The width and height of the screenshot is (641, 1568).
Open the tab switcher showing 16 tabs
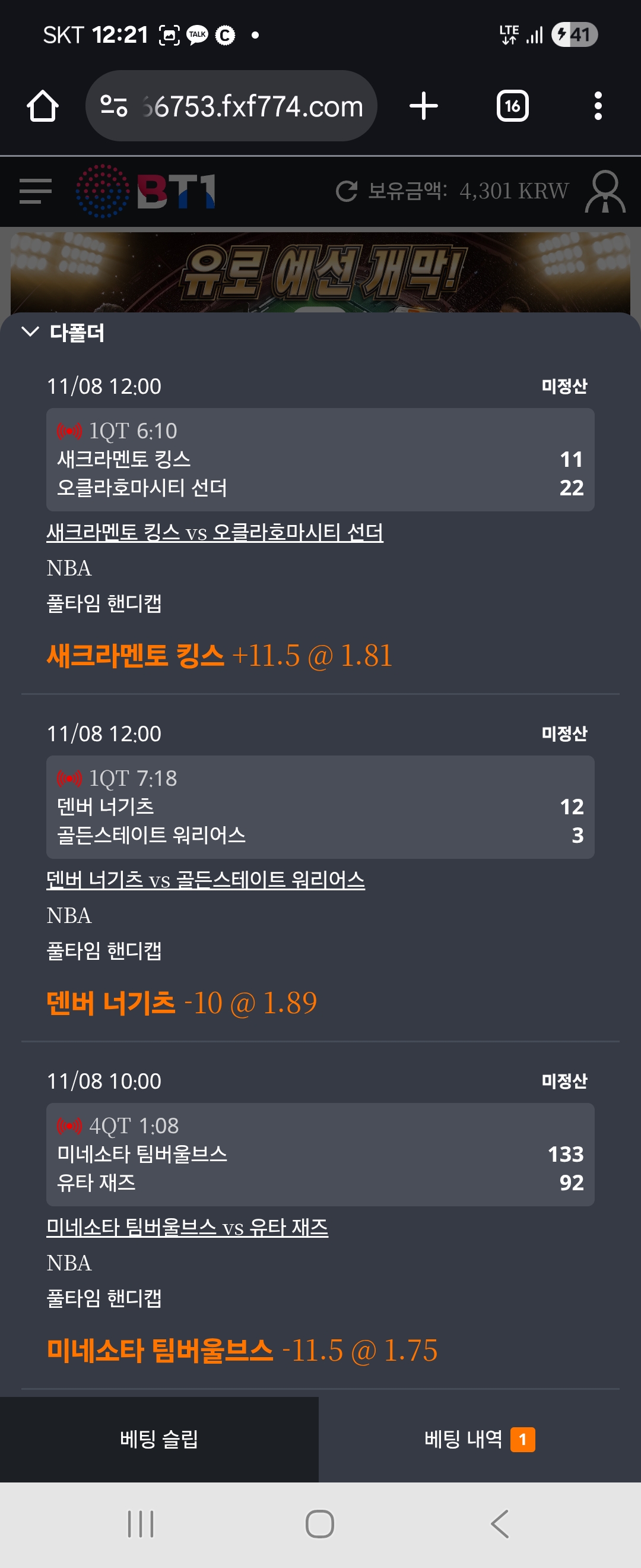coord(512,106)
